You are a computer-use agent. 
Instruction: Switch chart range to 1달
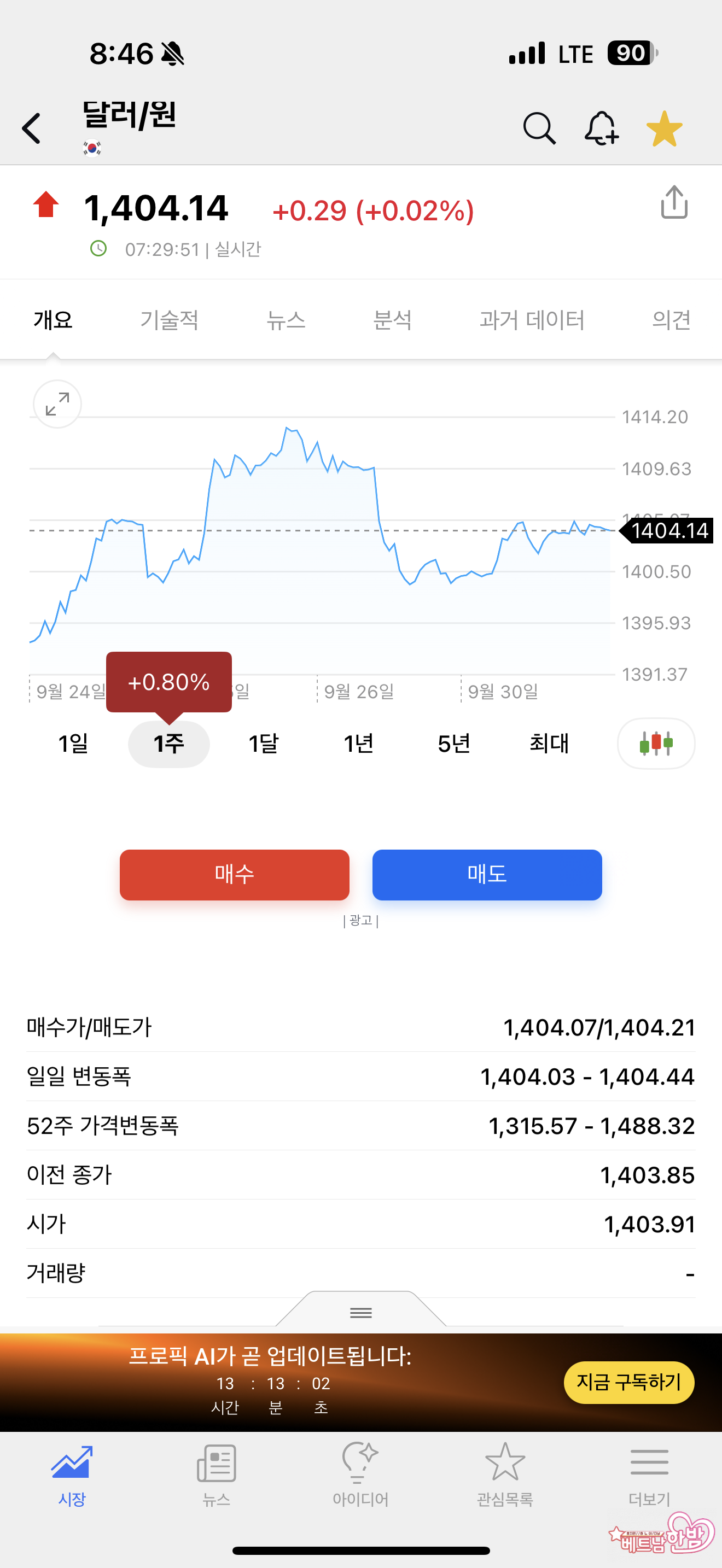(x=264, y=743)
